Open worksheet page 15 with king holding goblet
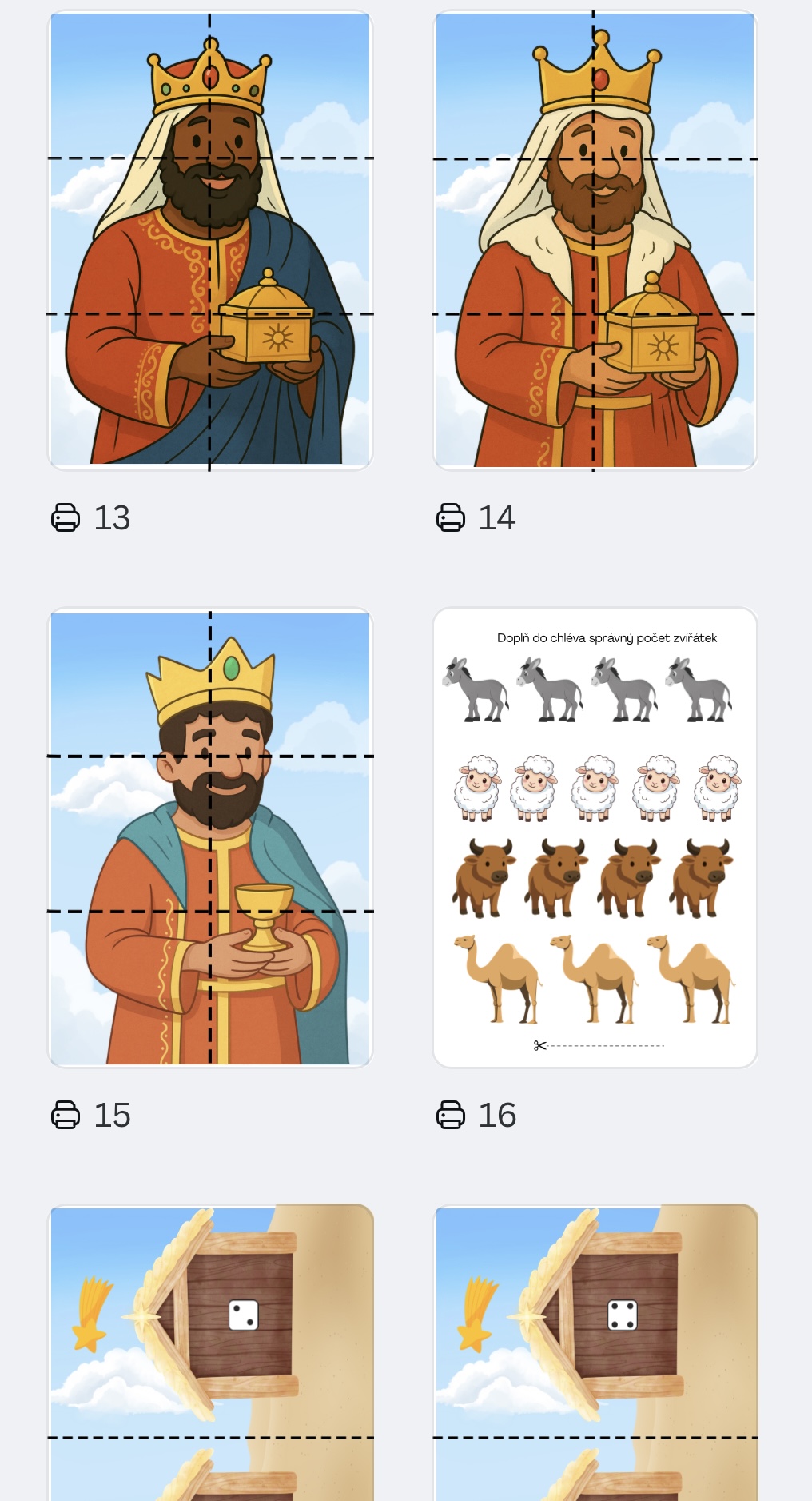The width and height of the screenshot is (812, 1501). pyautogui.click(x=210, y=837)
